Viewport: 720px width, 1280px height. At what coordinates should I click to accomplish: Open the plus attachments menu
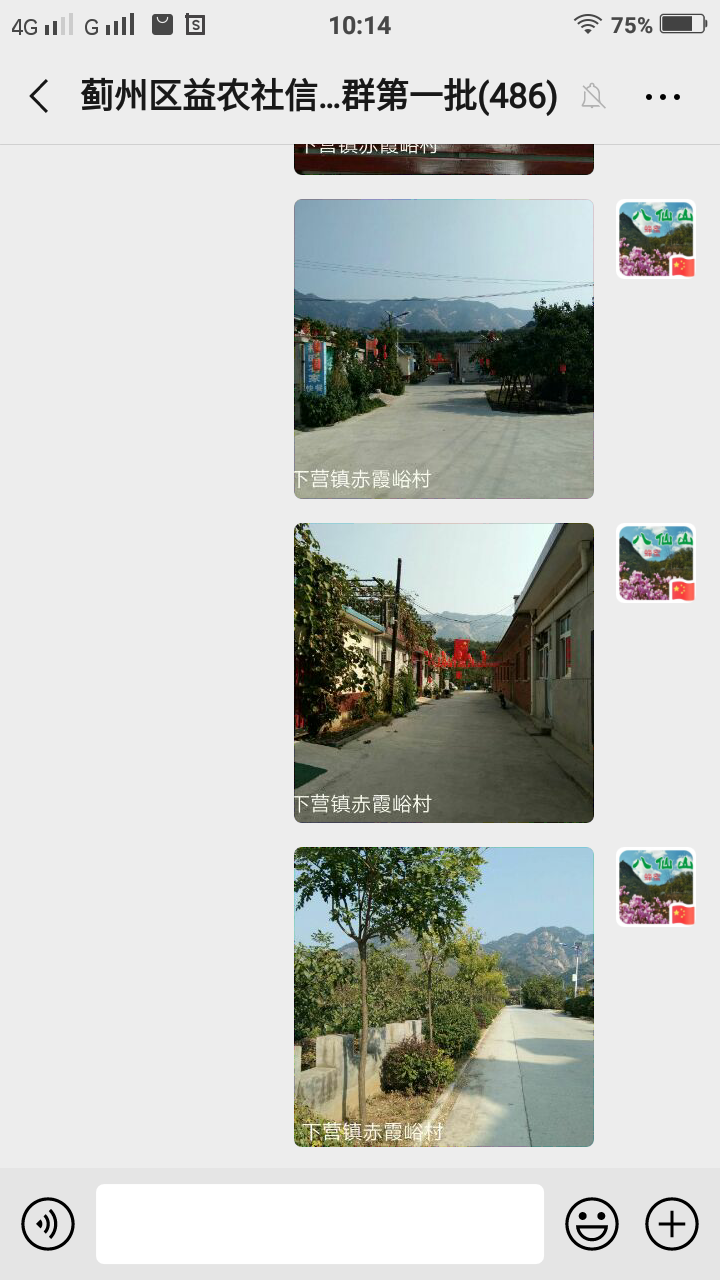tap(672, 1223)
